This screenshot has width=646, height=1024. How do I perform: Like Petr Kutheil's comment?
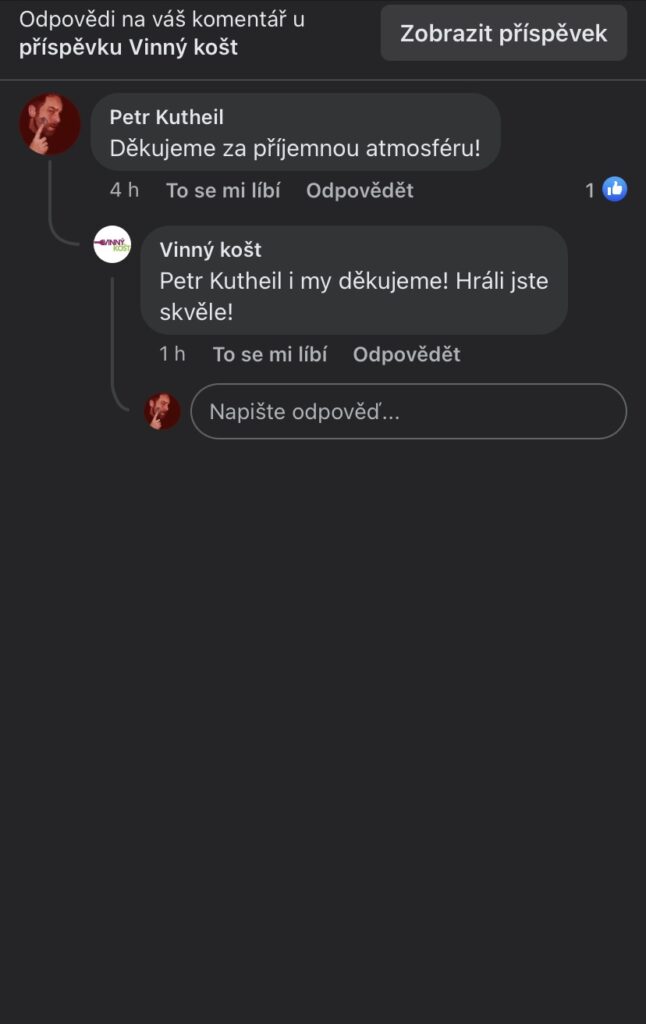click(223, 190)
